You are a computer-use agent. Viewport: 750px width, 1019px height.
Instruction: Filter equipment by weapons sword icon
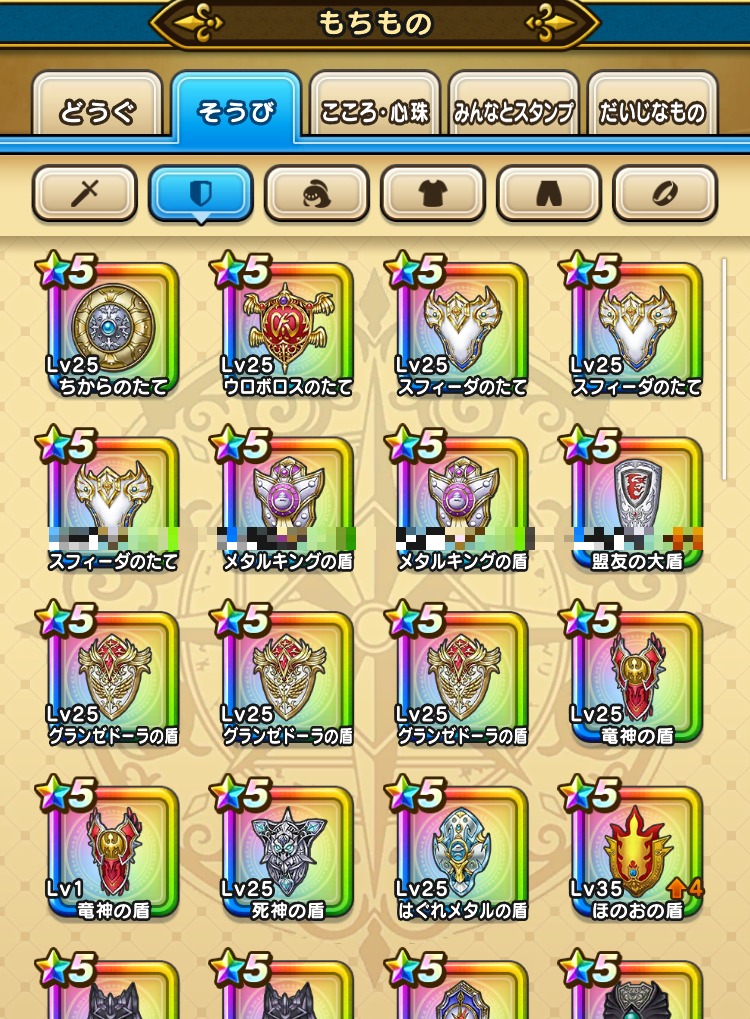[84, 193]
